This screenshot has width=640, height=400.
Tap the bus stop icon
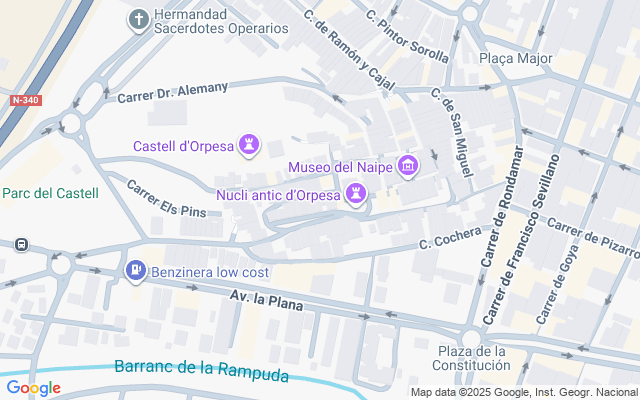point(21,244)
